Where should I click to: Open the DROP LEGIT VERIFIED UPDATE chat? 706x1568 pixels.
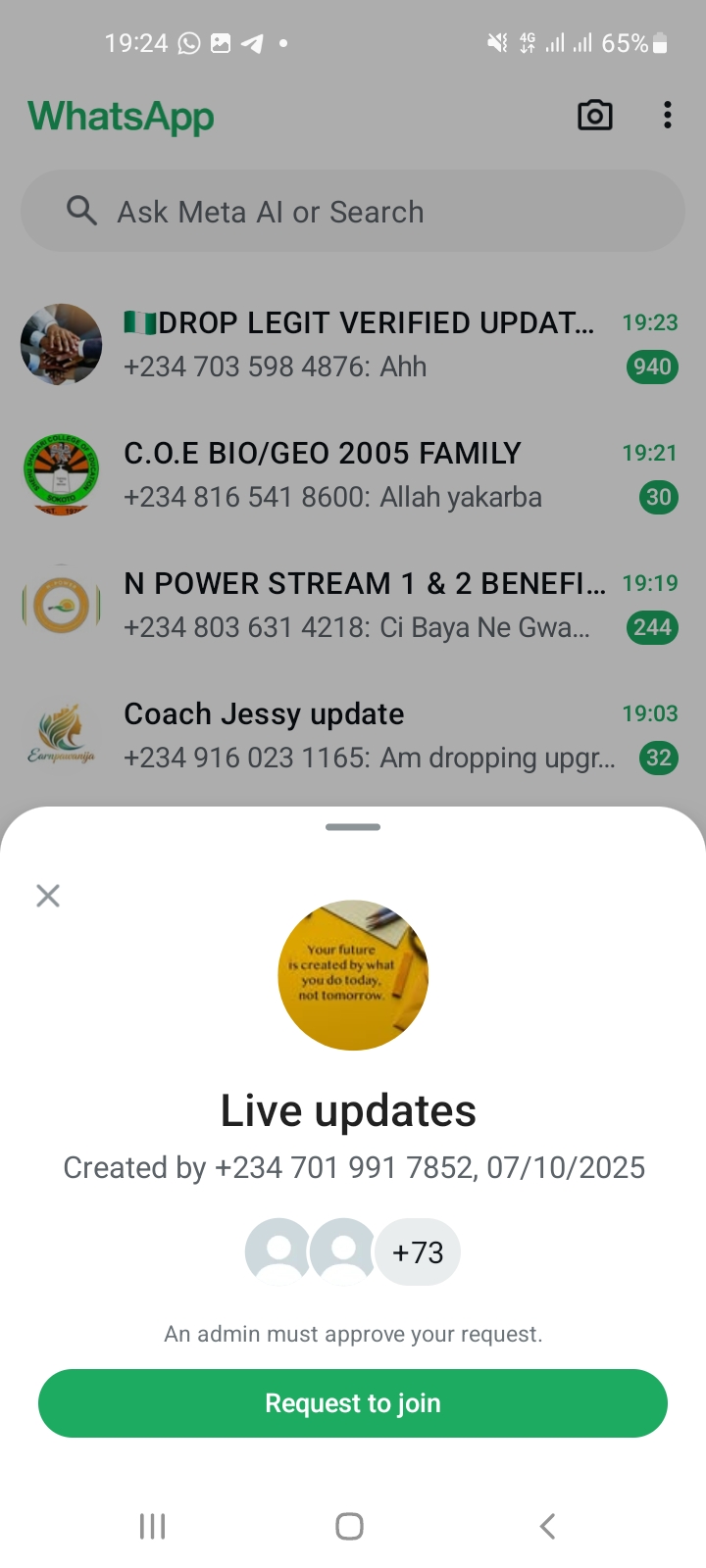pos(359,344)
